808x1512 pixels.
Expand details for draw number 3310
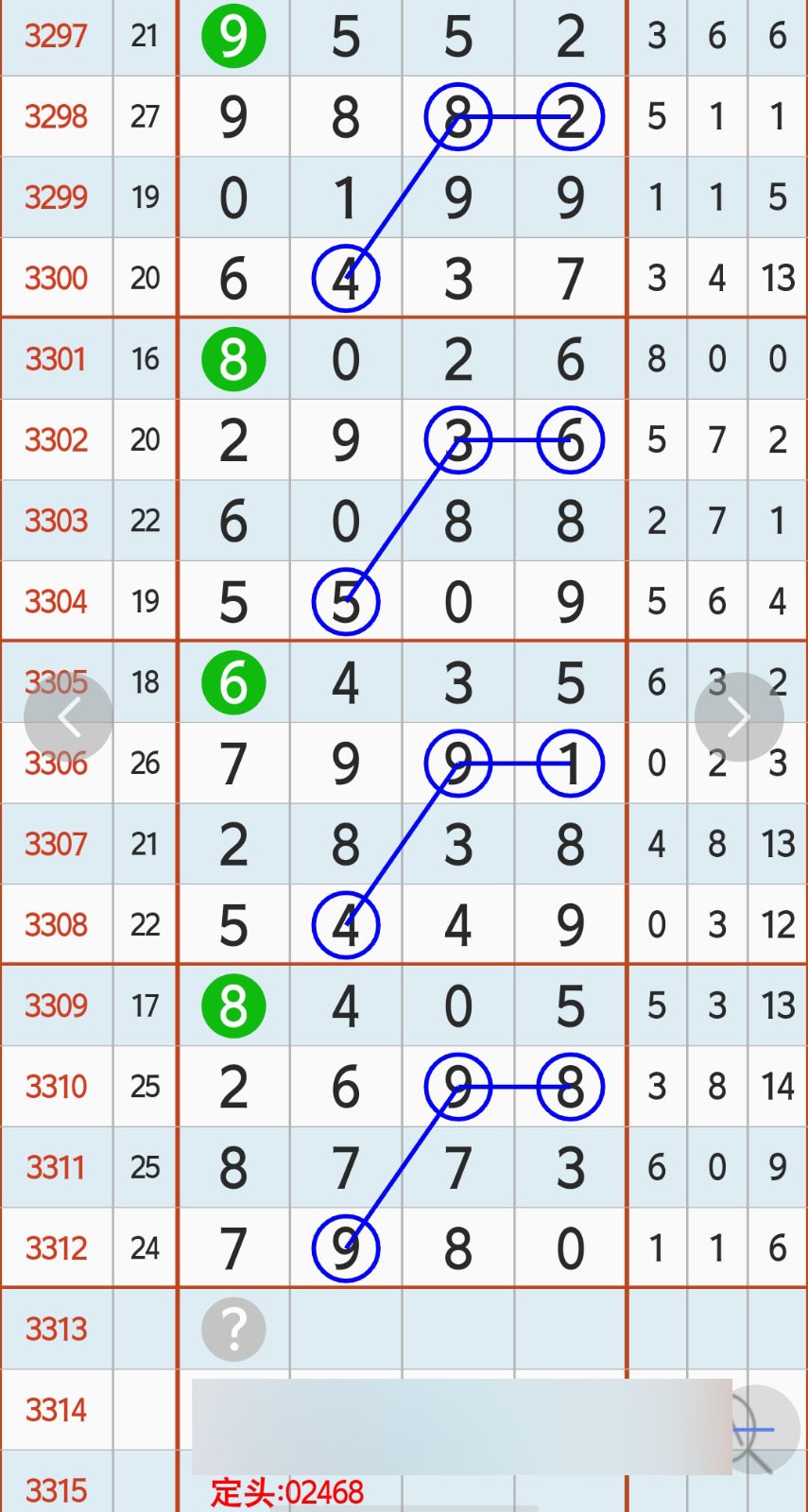[x=57, y=1087]
